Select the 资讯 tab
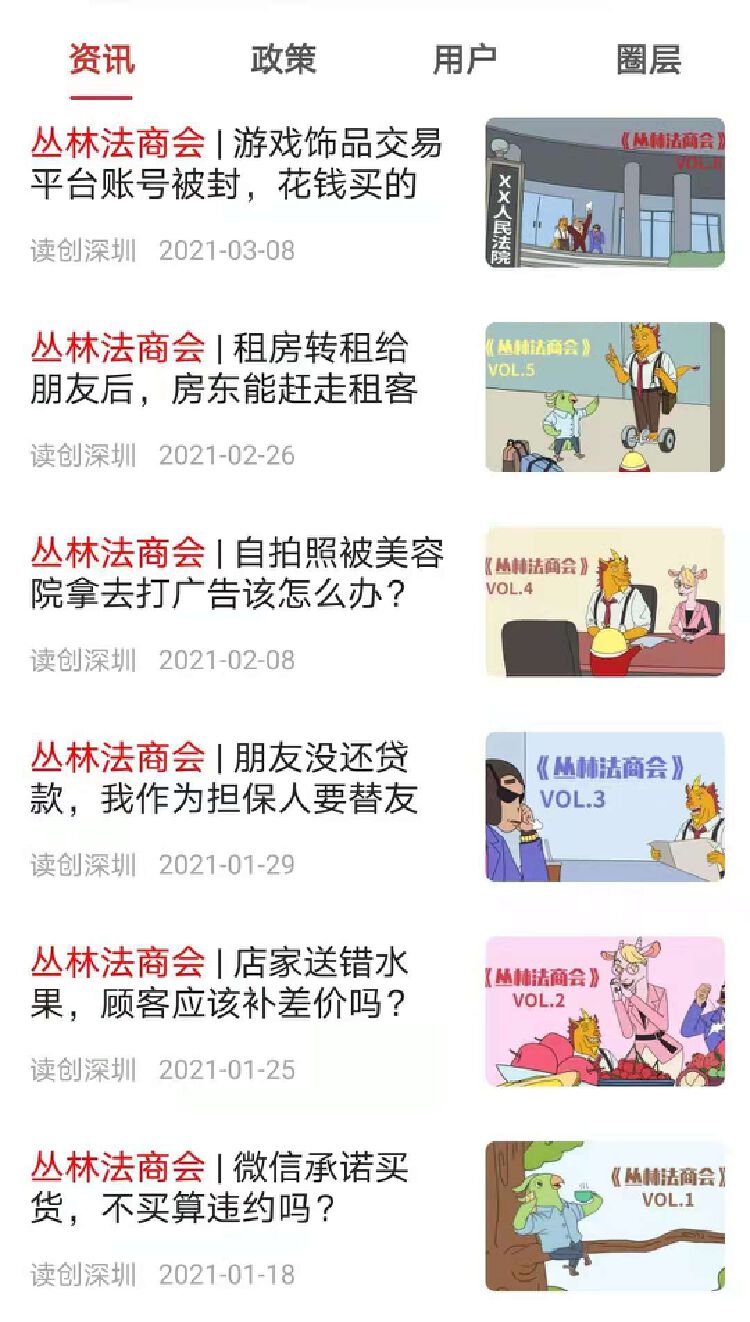750x1322 pixels. (101, 60)
